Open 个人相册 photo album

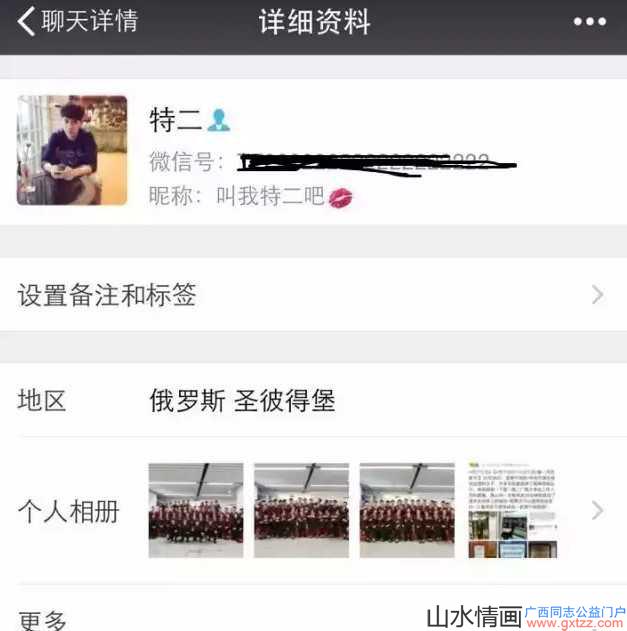coord(313,511)
